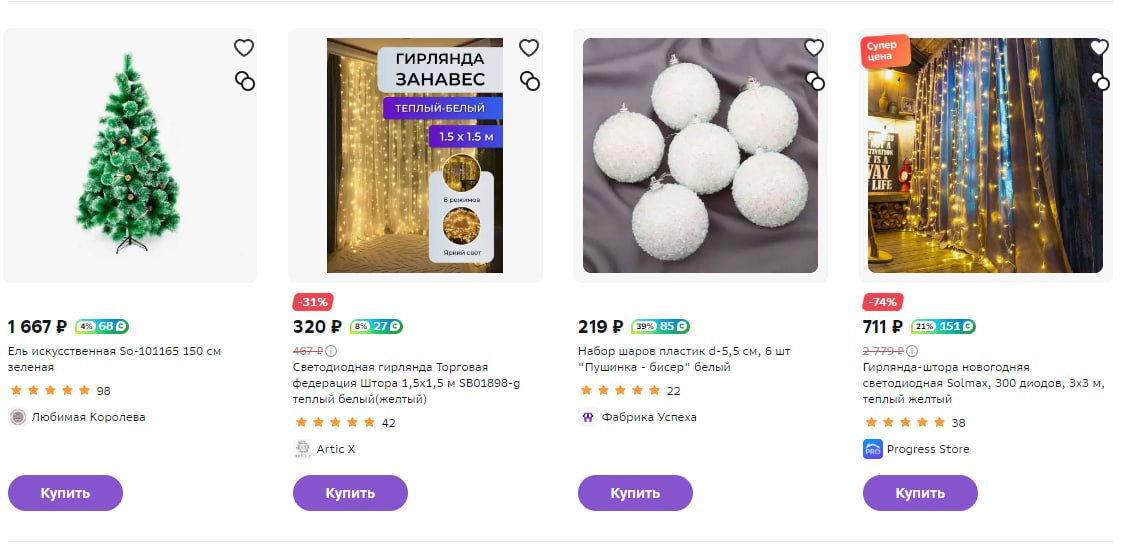Show price info next to 467 ₽

(332, 351)
